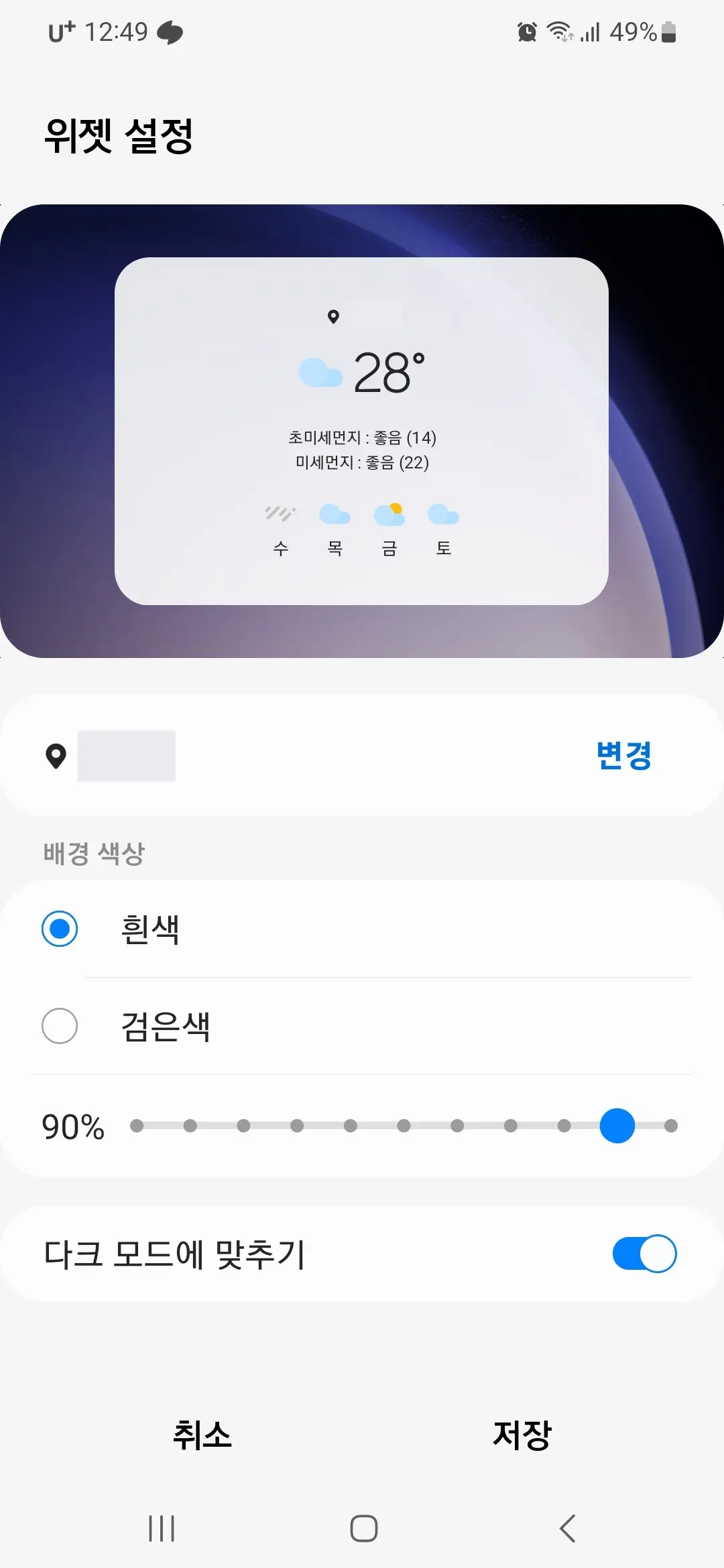Screen dimensions: 724x1568
Task: Tap the location pin icon in the widget preview
Action: pyautogui.click(x=333, y=318)
